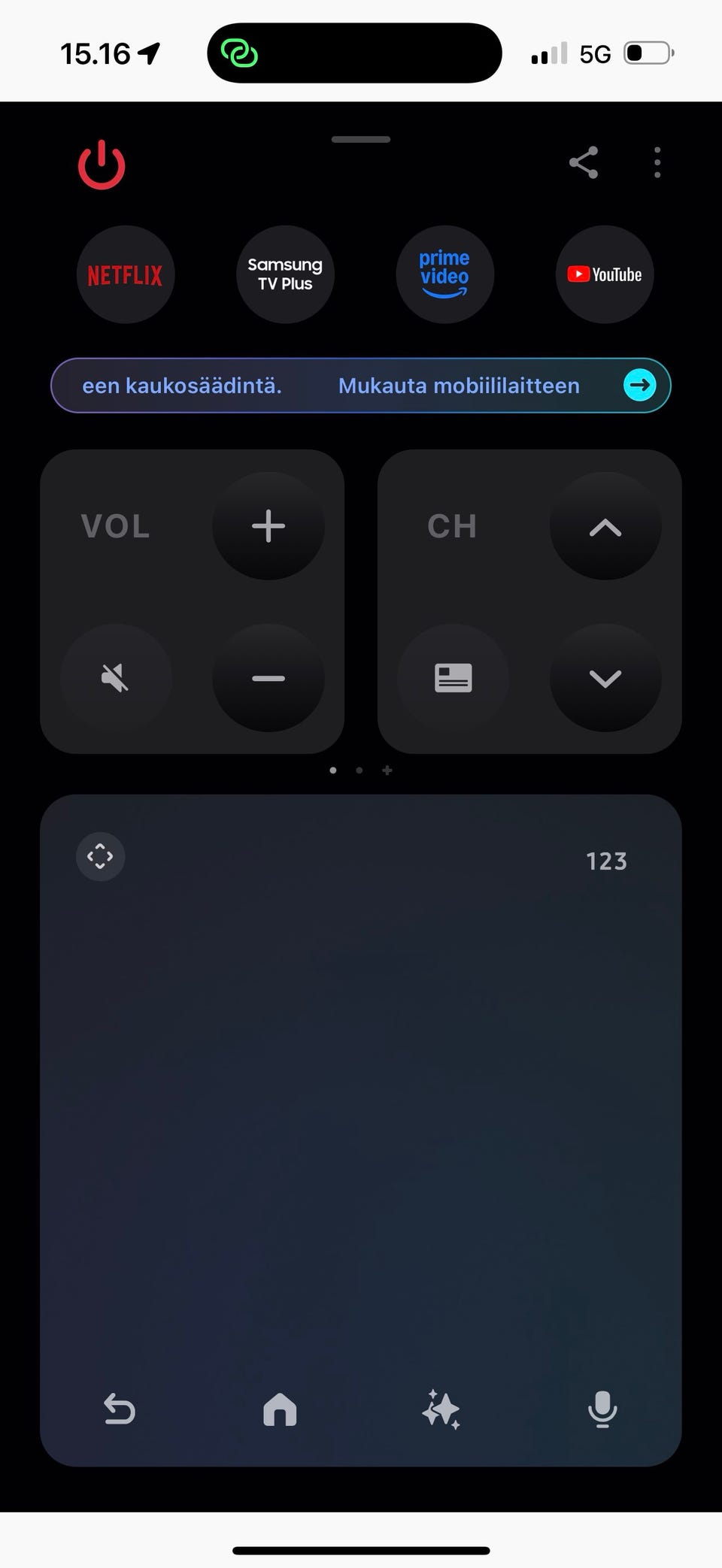Open the three-dot overflow menu
This screenshot has height=1568, width=722.
coord(657,162)
